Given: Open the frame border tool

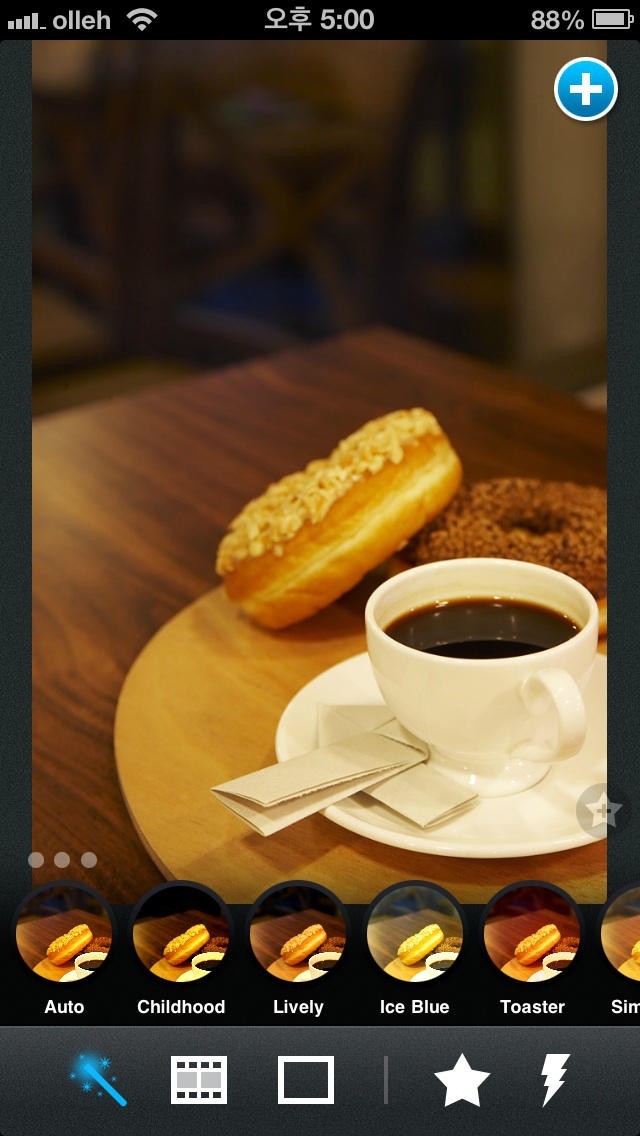Looking at the screenshot, I should 305,1080.
